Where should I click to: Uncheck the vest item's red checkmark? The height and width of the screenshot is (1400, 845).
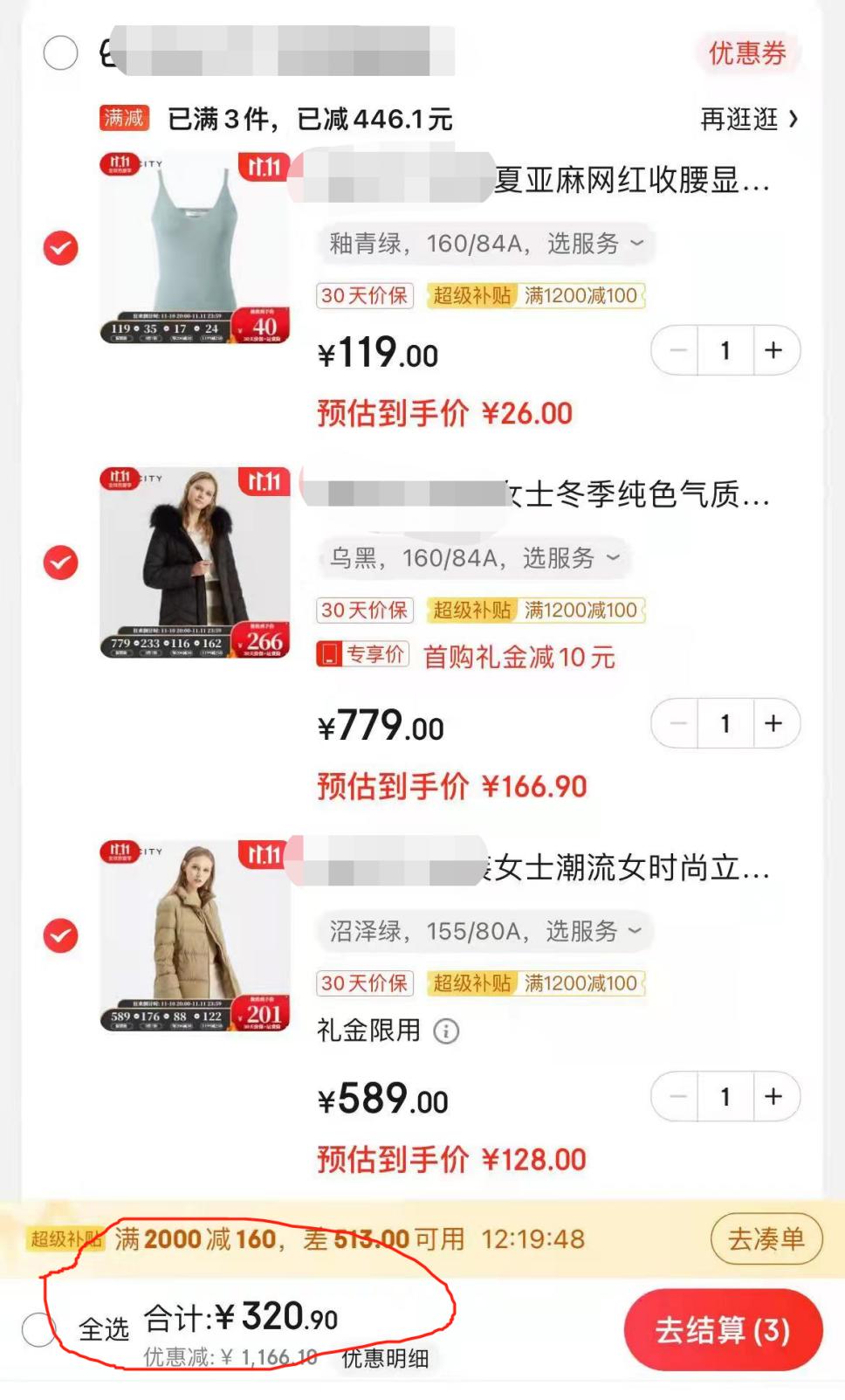coord(58,247)
